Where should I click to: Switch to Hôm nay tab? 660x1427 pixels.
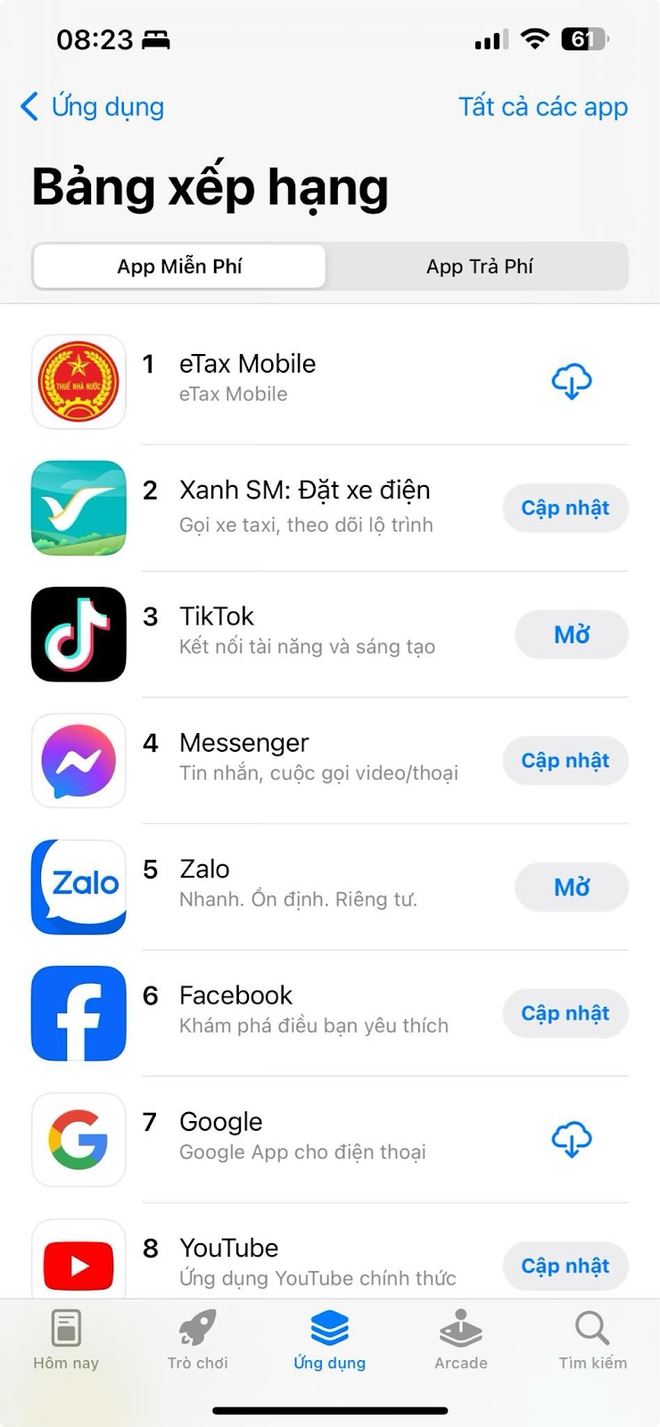tap(66, 1340)
